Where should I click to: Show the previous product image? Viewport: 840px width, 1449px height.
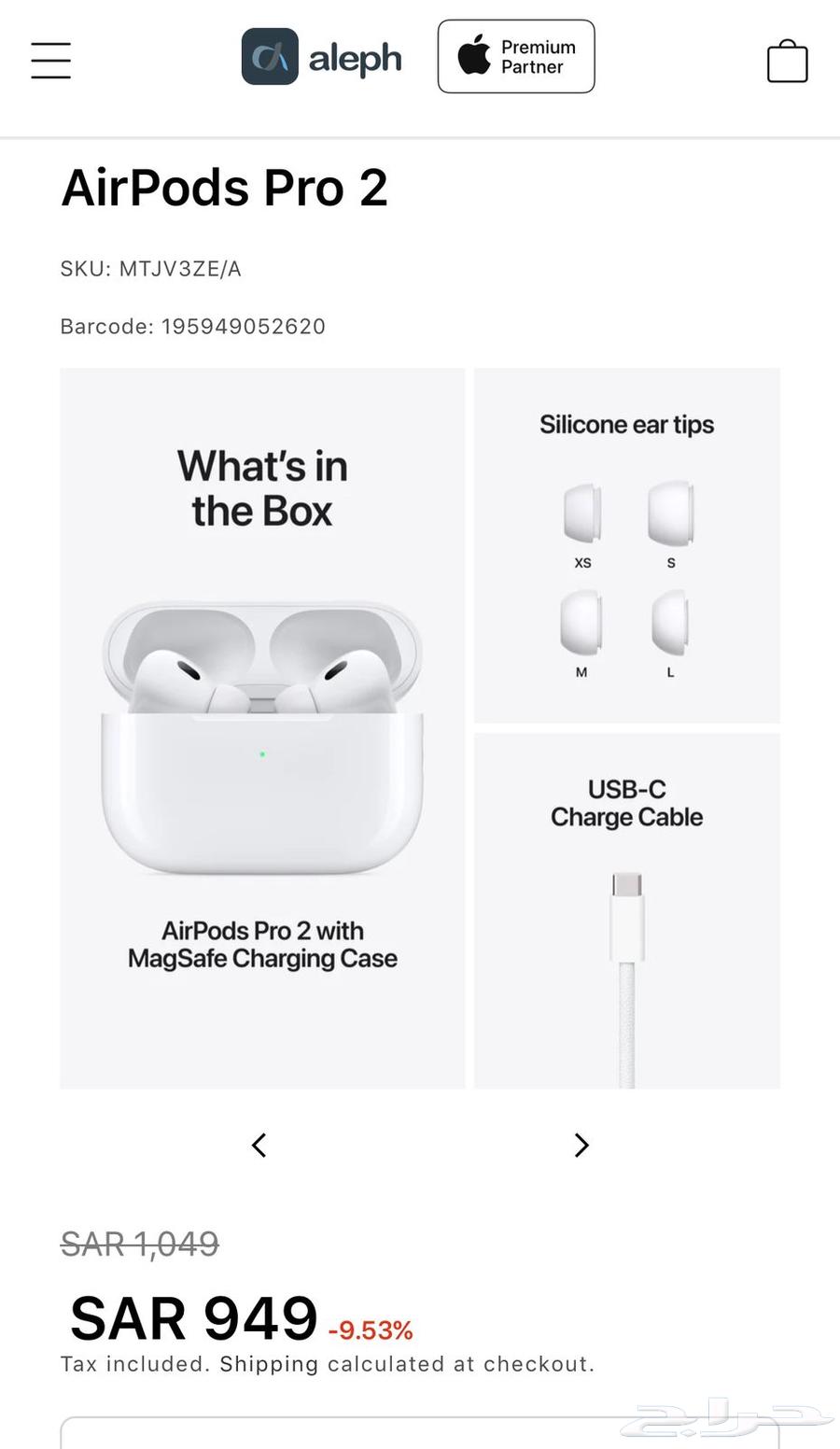[259, 1145]
